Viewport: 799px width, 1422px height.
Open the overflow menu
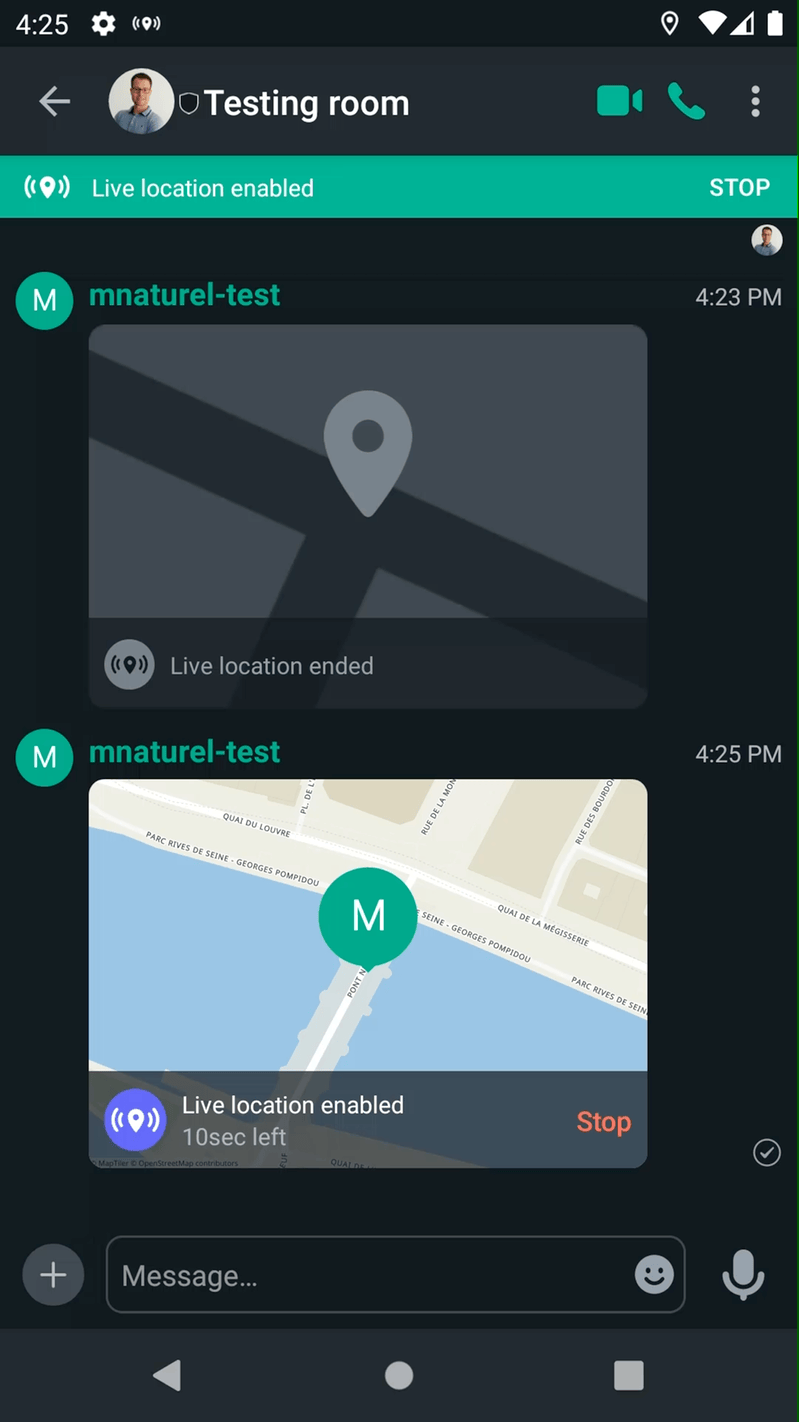tap(755, 101)
